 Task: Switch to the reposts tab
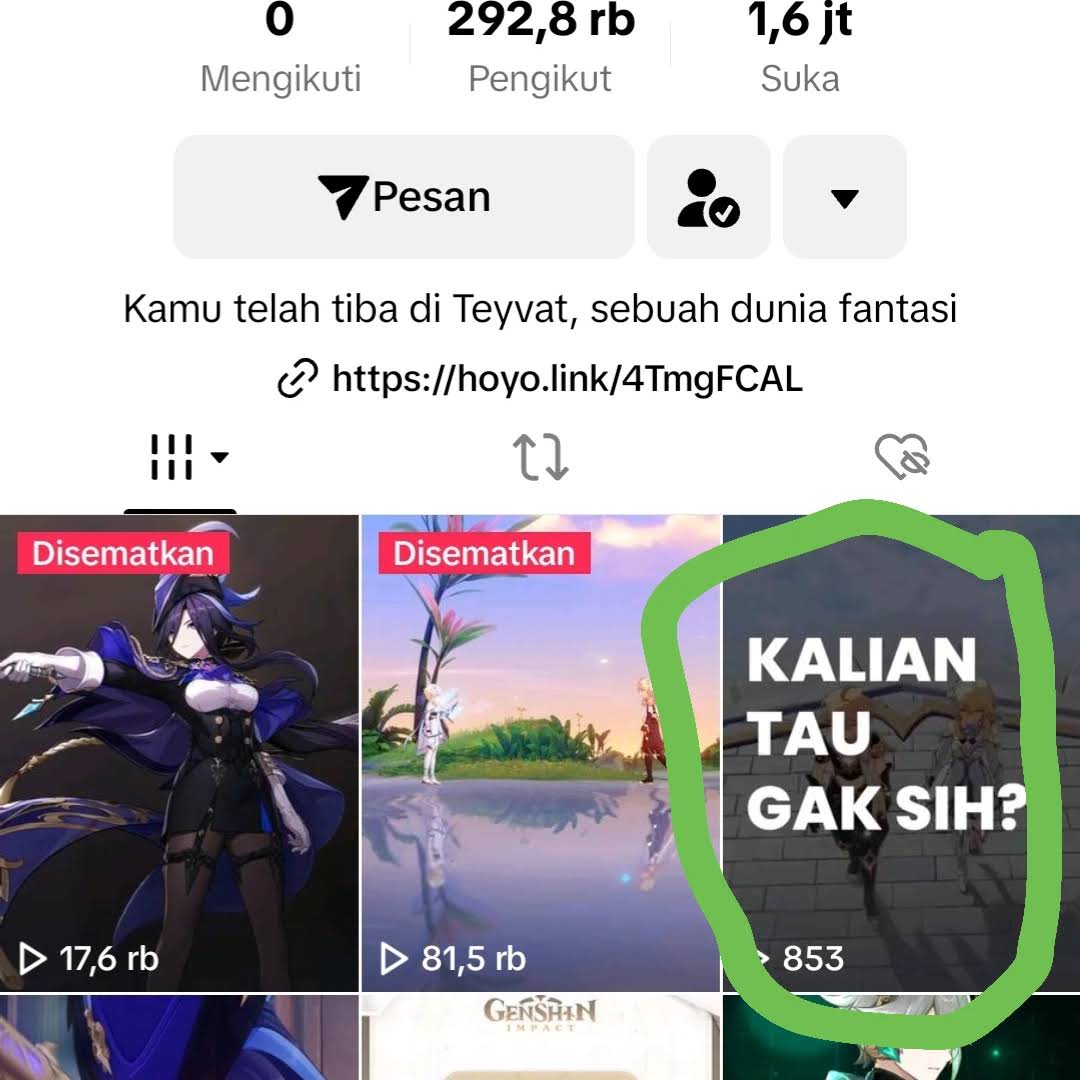tap(540, 458)
